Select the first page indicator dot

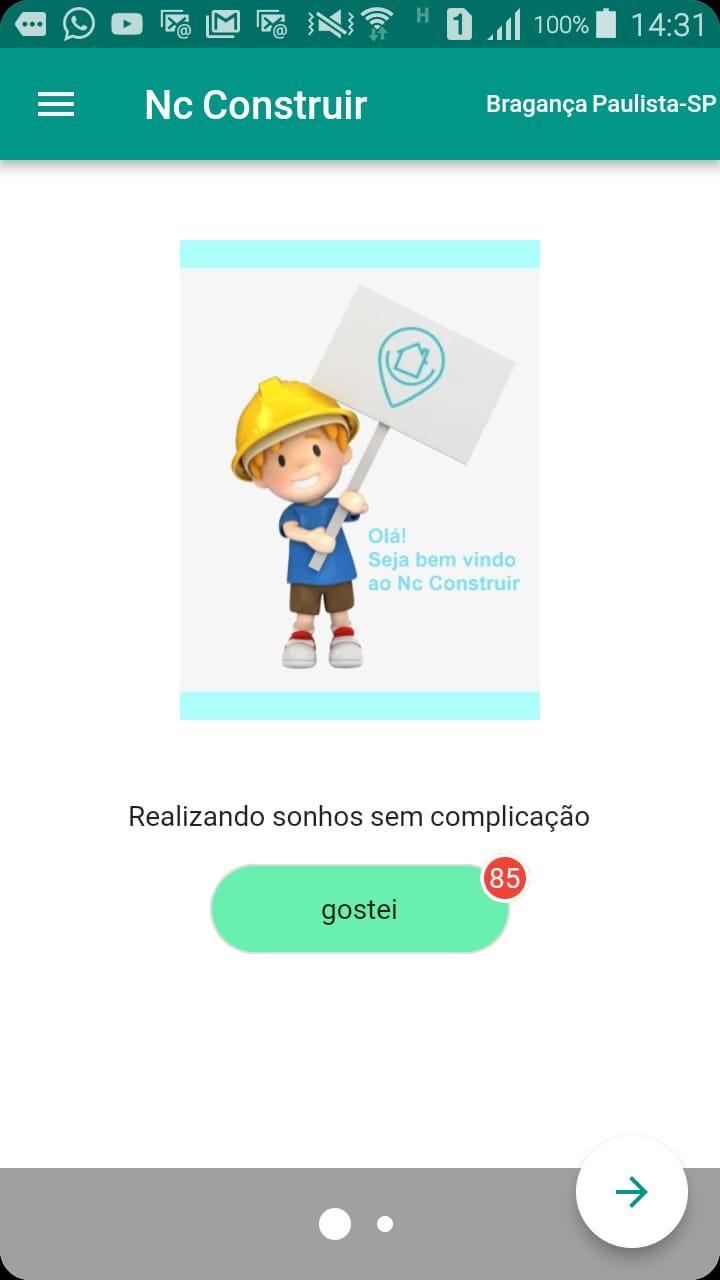coord(334,1222)
